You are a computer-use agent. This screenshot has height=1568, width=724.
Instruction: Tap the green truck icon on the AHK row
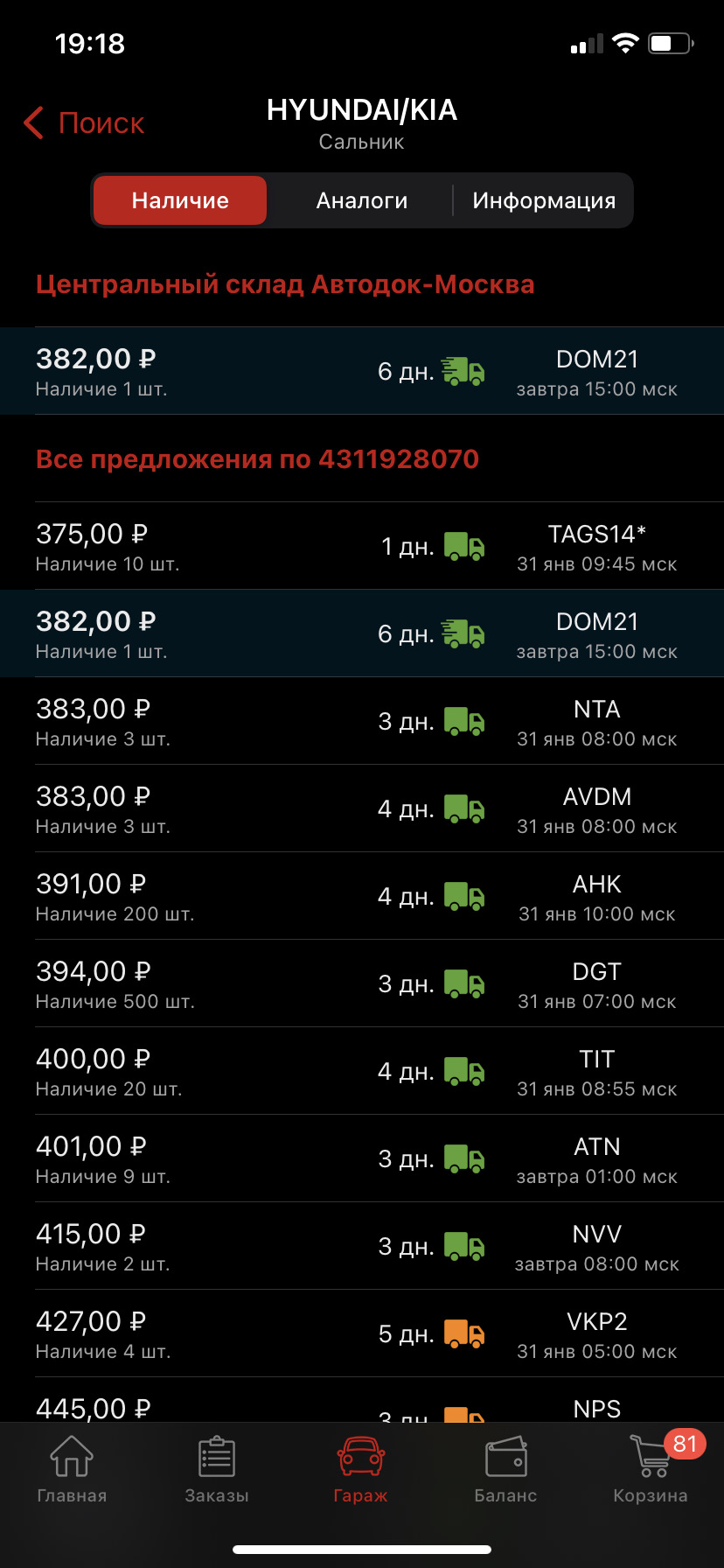pos(463,896)
